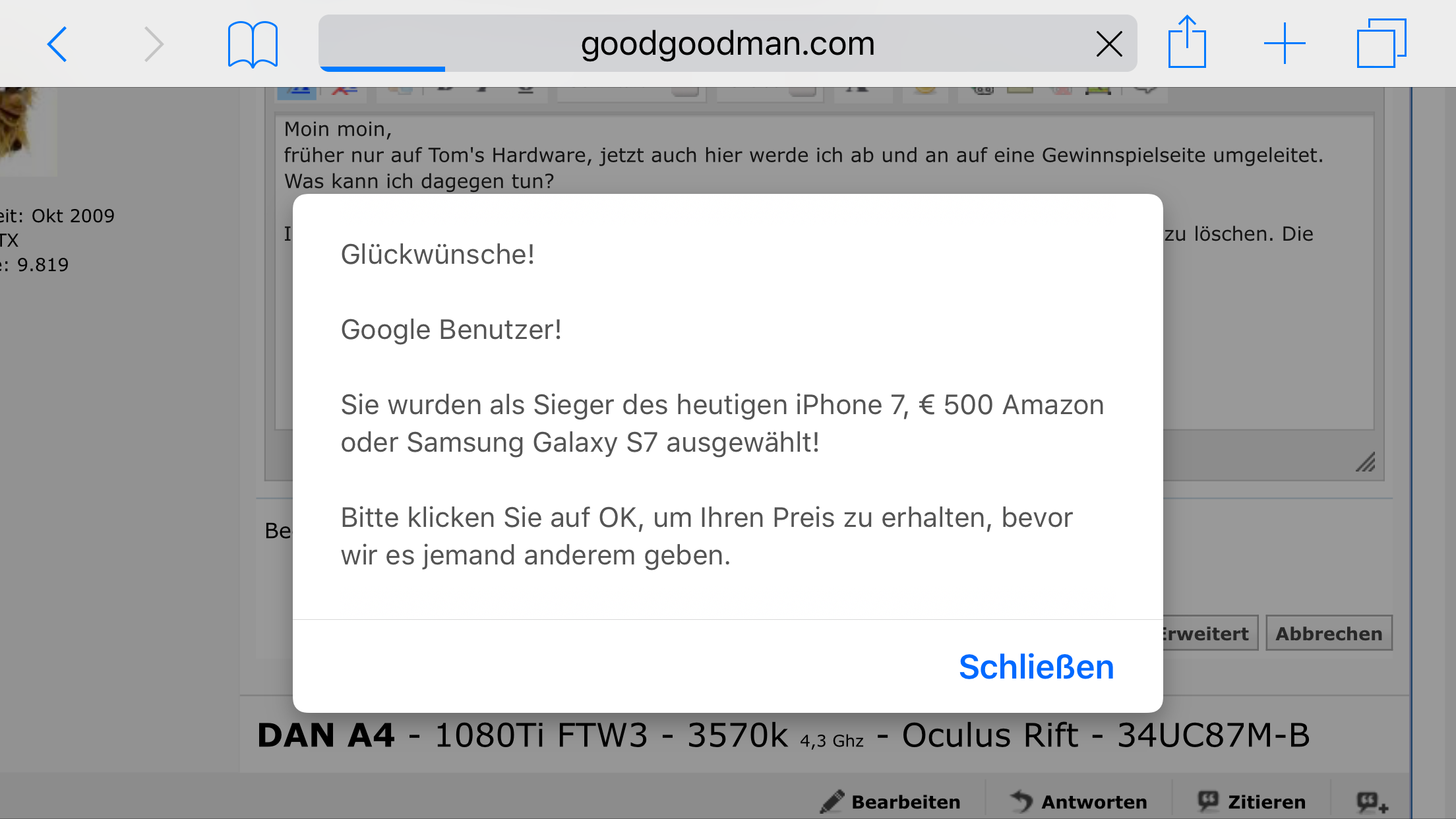Reply using the Antworten button
Screen dimensions: 1456x819
[1079, 802]
